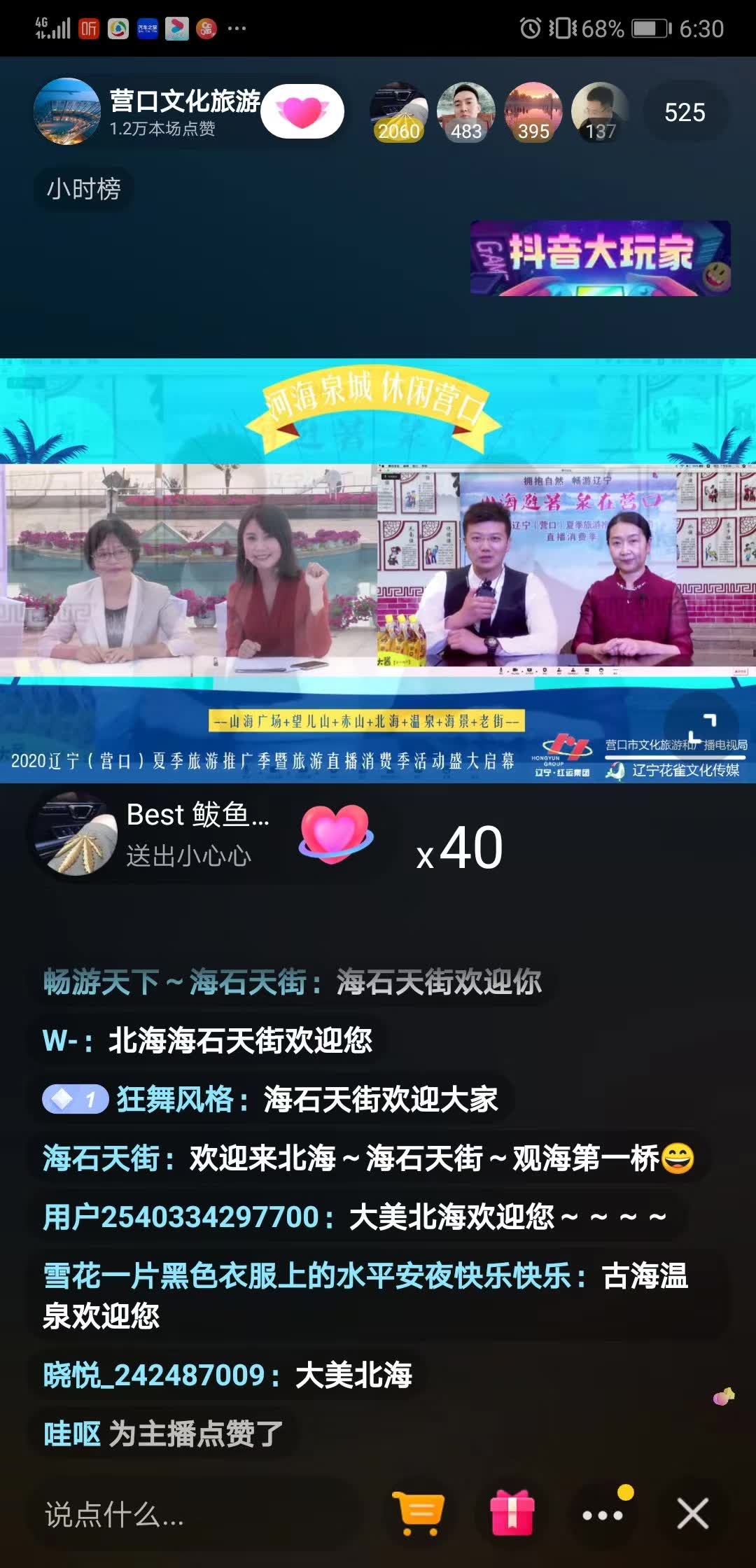This screenshot has height=1568, width=756.
Task: Open the shopping cart
Action: 418,1514
